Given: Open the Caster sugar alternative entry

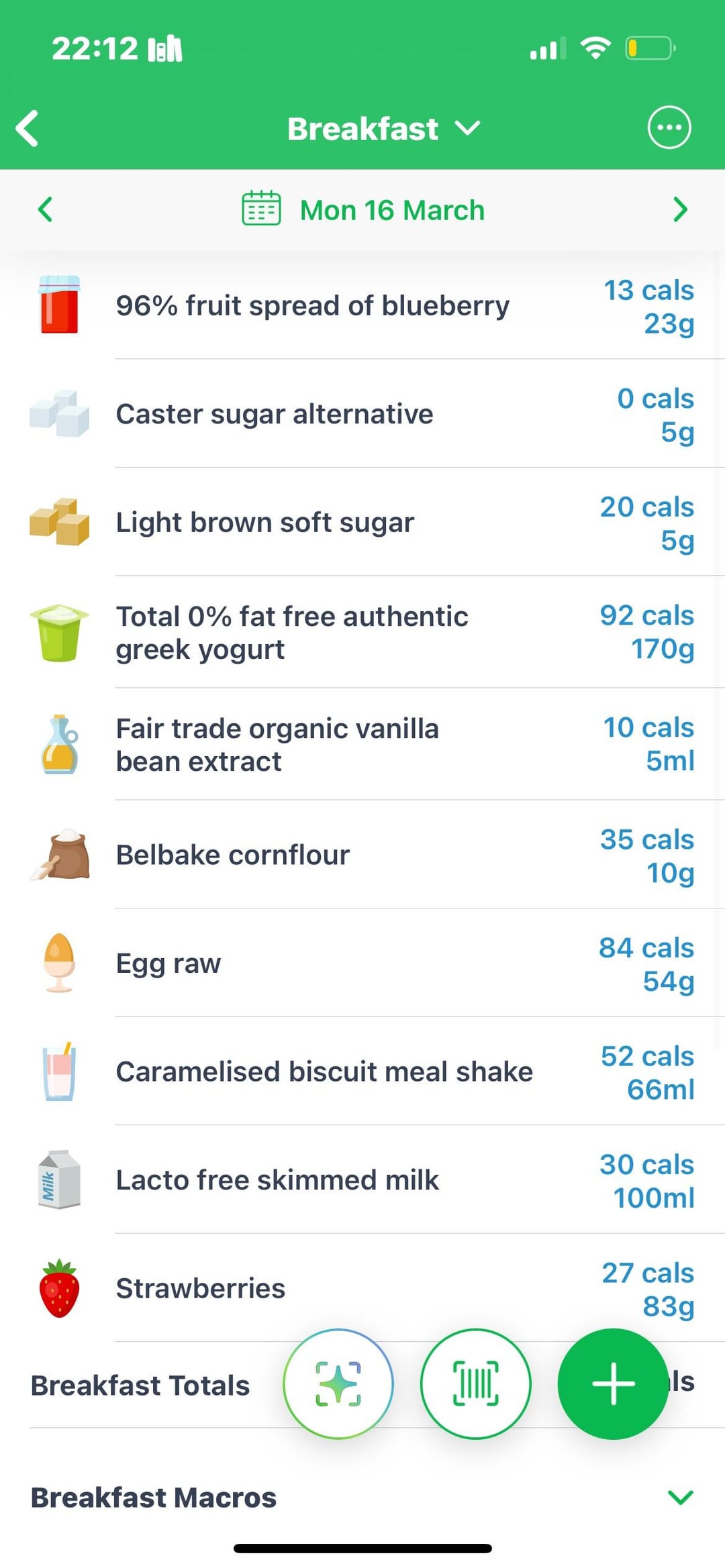Looking at the screenshot, I should (x=362, y=414).
